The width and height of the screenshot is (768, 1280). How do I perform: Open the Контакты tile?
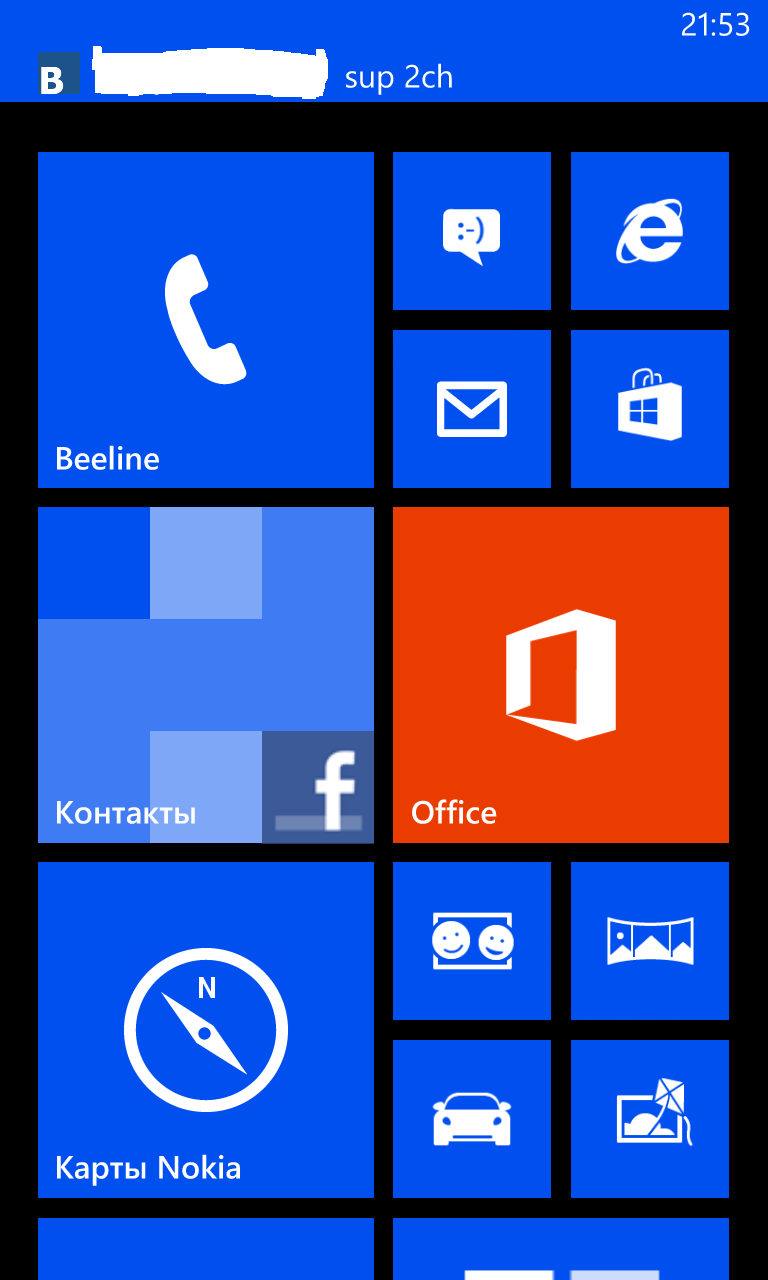[206, 675]
